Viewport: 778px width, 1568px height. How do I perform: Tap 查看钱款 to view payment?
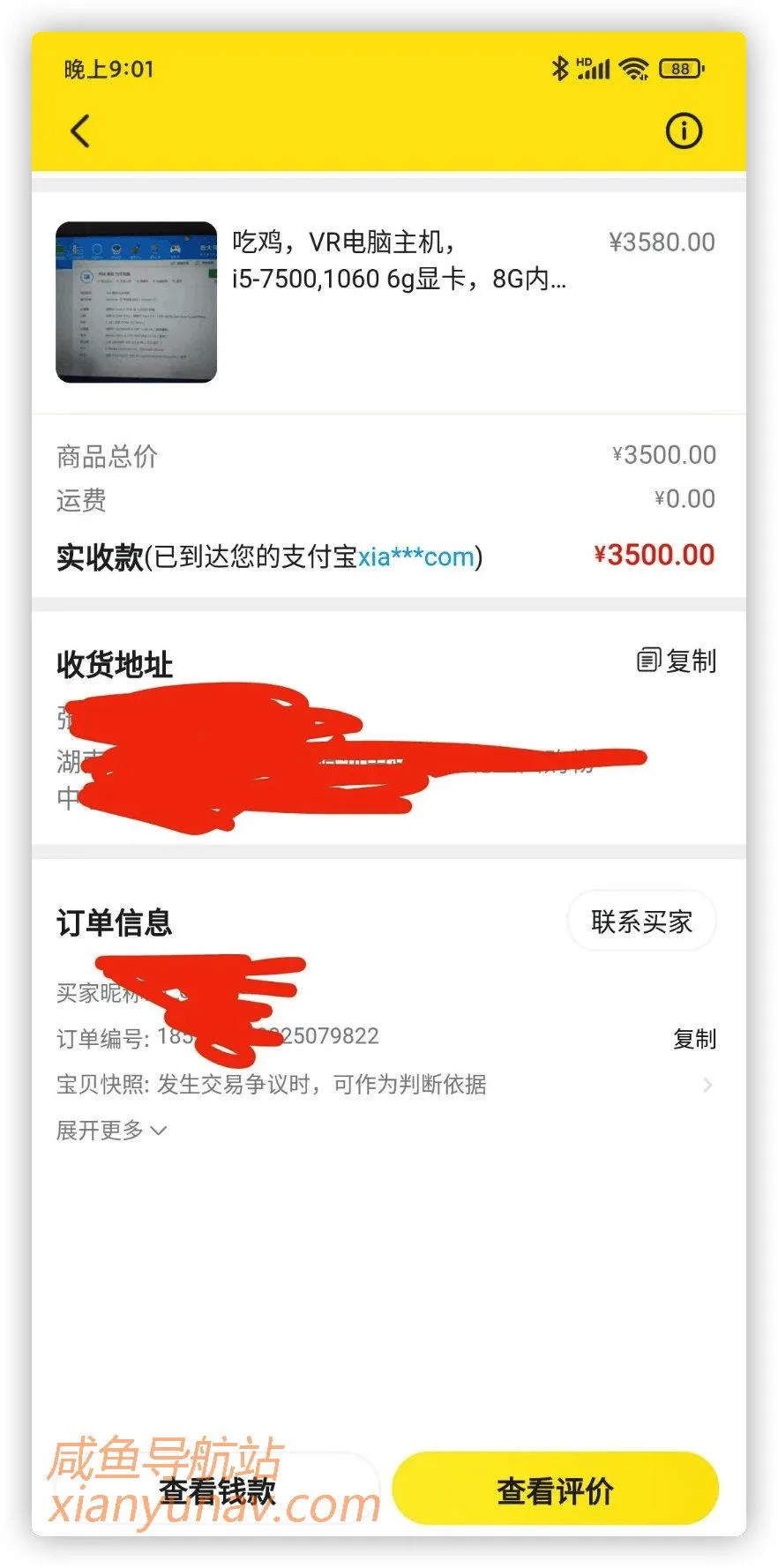[217, 1490]
